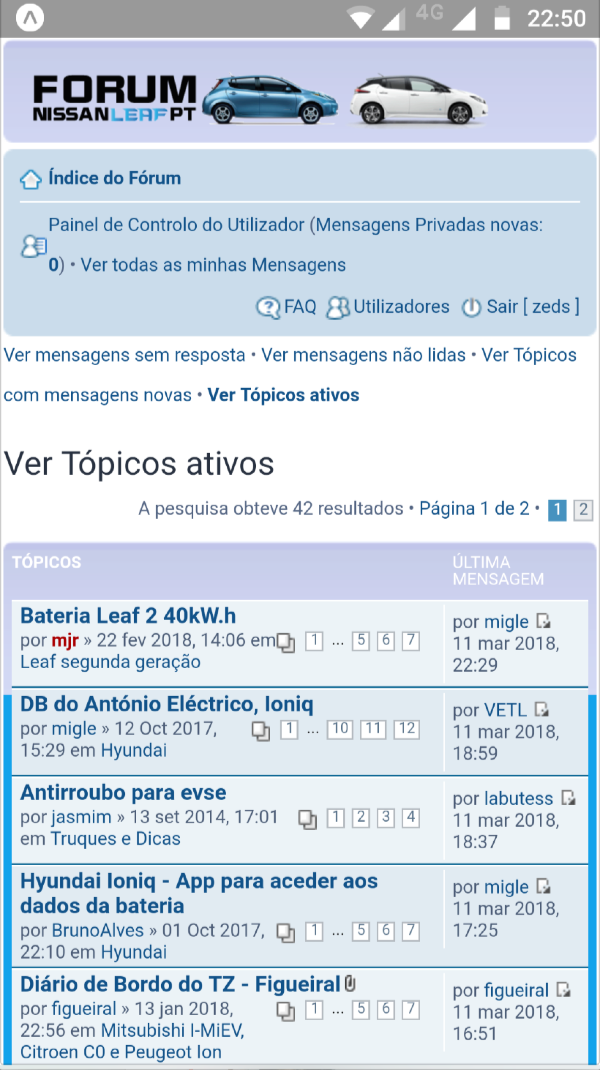The height and width of the screenshot is (1070, 600).
Task: Open Ver mensagens não lidas
Action: (364, 355)
